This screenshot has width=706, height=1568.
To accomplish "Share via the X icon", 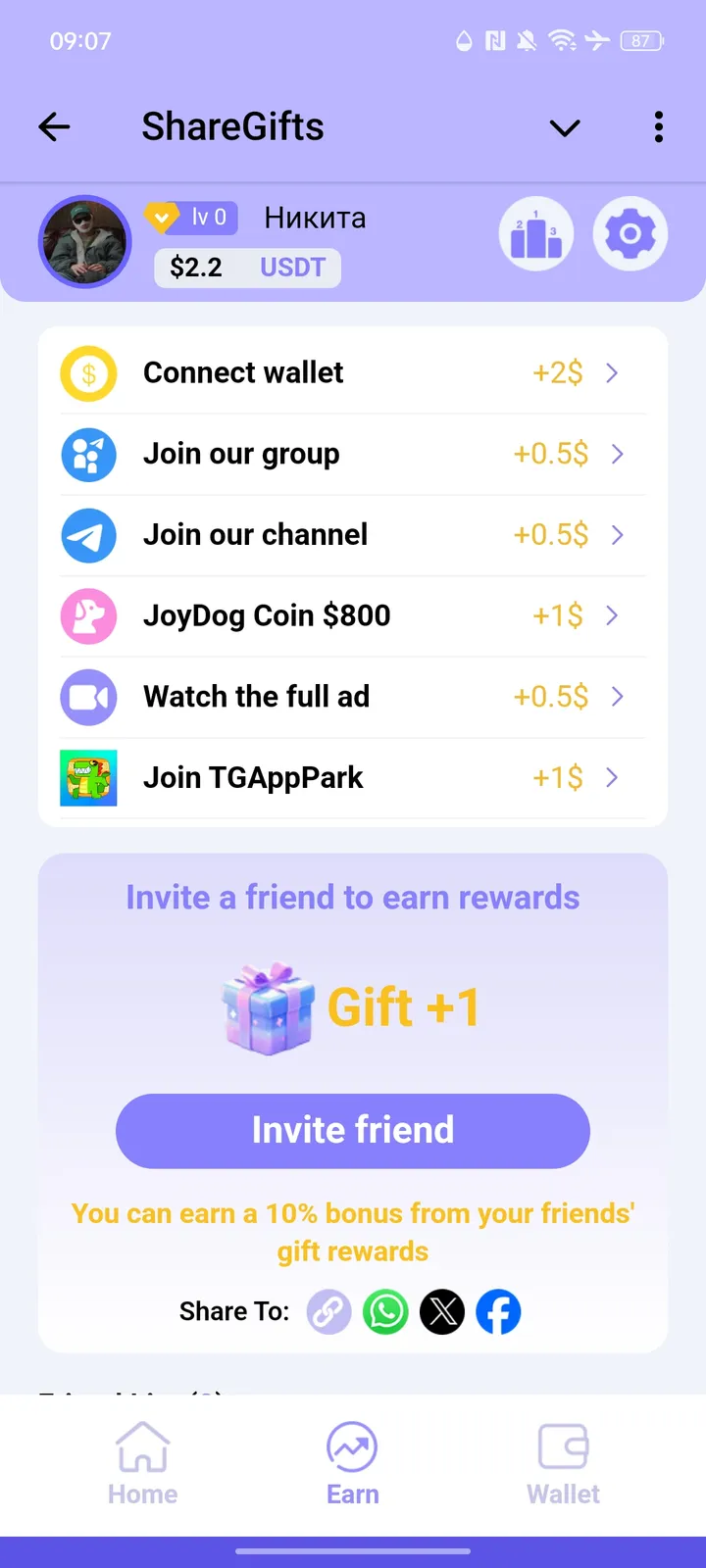I will [x=441, y=1311].
